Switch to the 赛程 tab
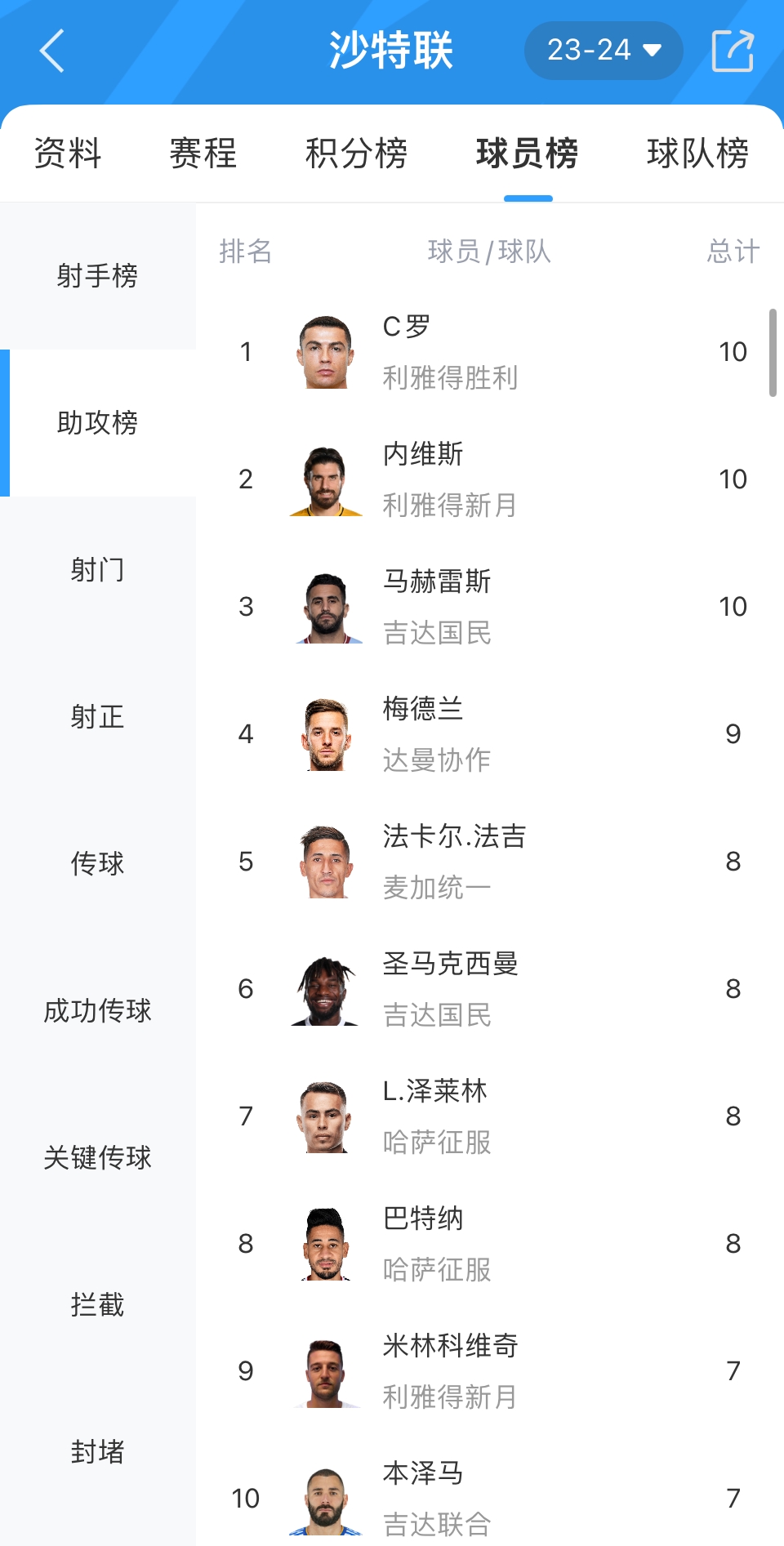 pos(203,154)
